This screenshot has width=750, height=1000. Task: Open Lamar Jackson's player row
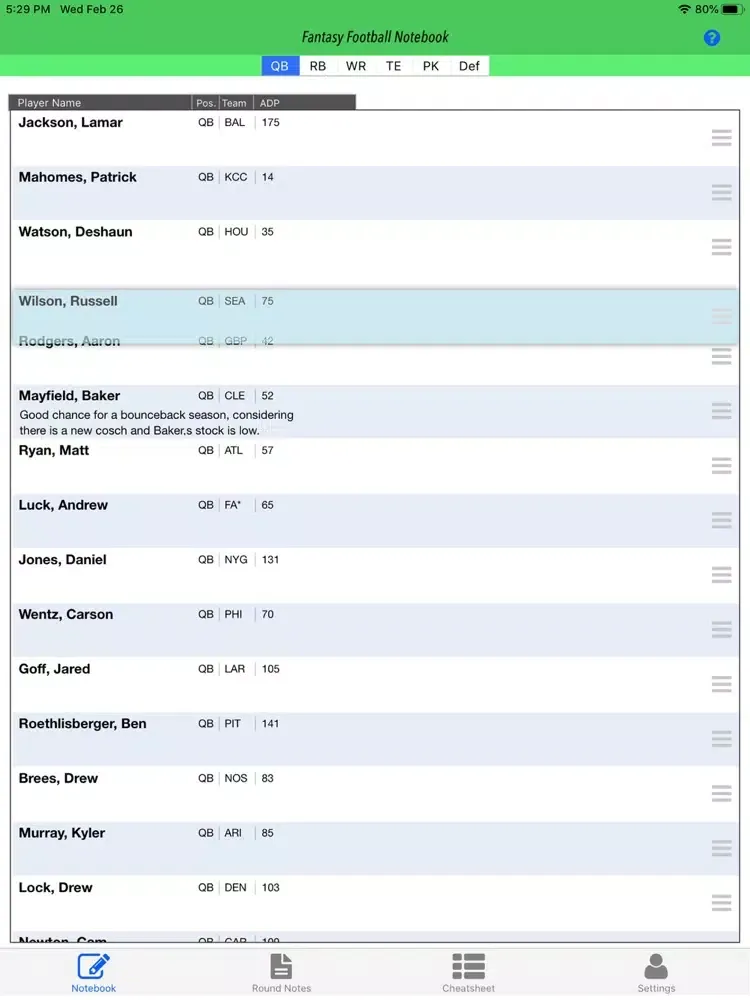pyautogui.click(x=374, y=138)
